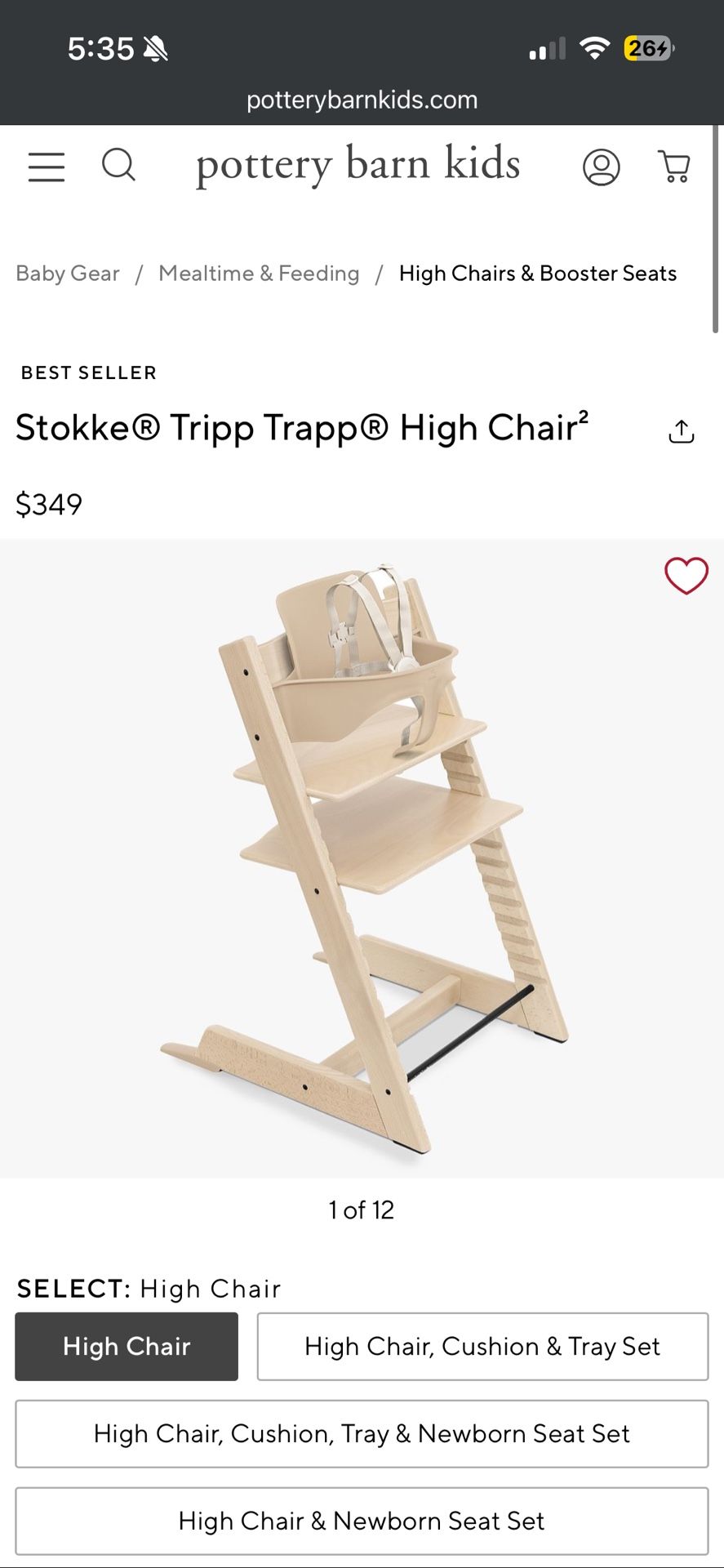Share this Stokke high chair
724x1568 pixels.
click(682, 431)
